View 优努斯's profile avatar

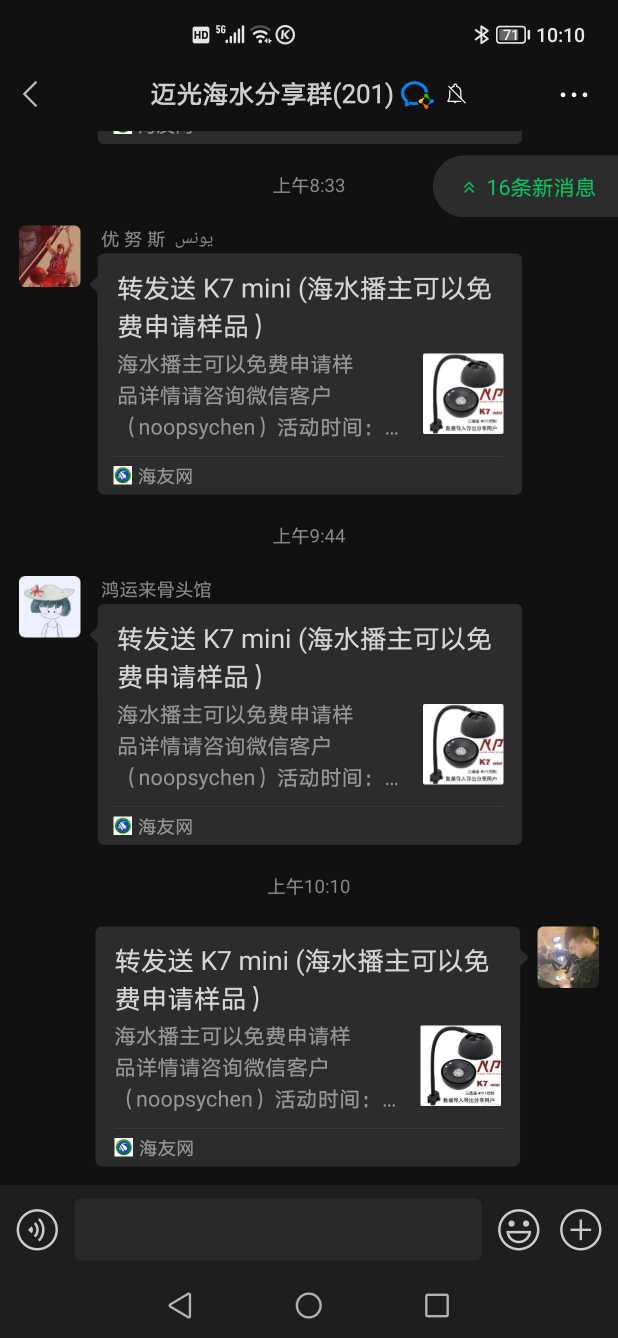pos(50,256)
